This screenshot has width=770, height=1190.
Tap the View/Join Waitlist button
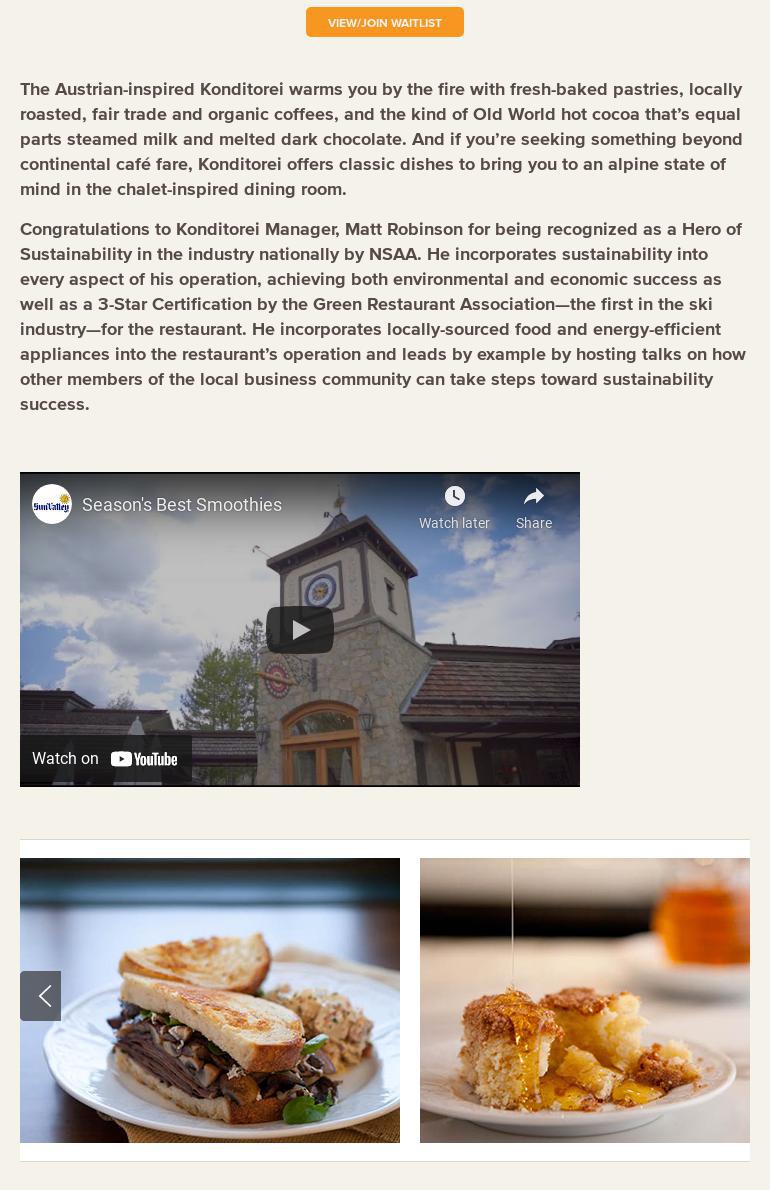tap(384, 22)
